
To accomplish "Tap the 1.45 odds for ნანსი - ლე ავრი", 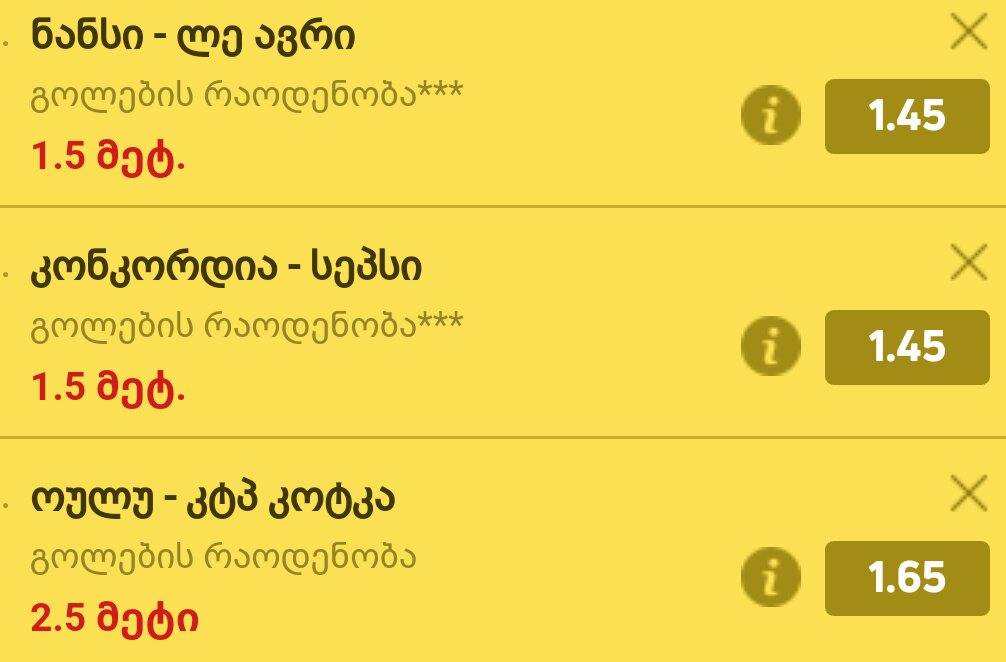I will (906, 117).
